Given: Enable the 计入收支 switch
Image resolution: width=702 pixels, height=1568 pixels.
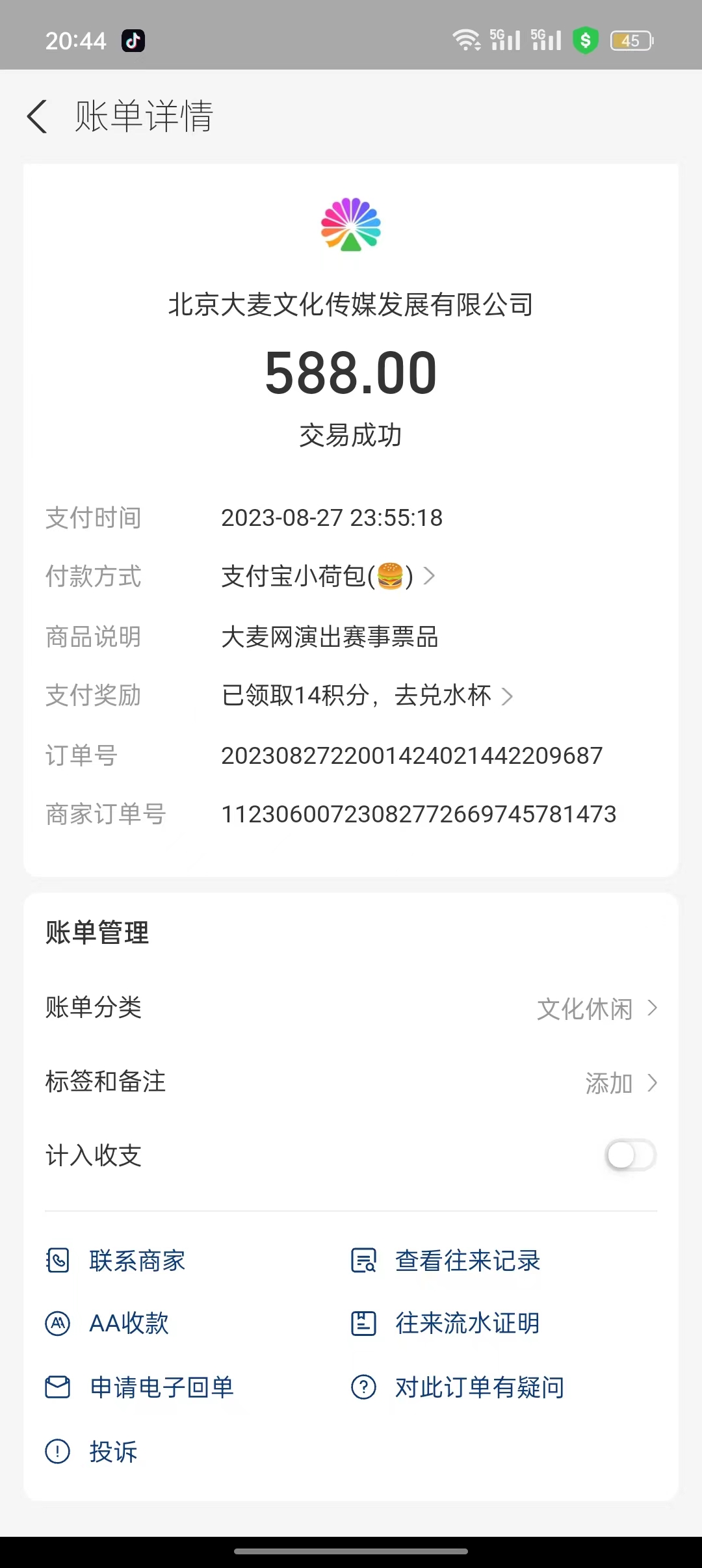Looking at the screenshot, I should 630,1155.
